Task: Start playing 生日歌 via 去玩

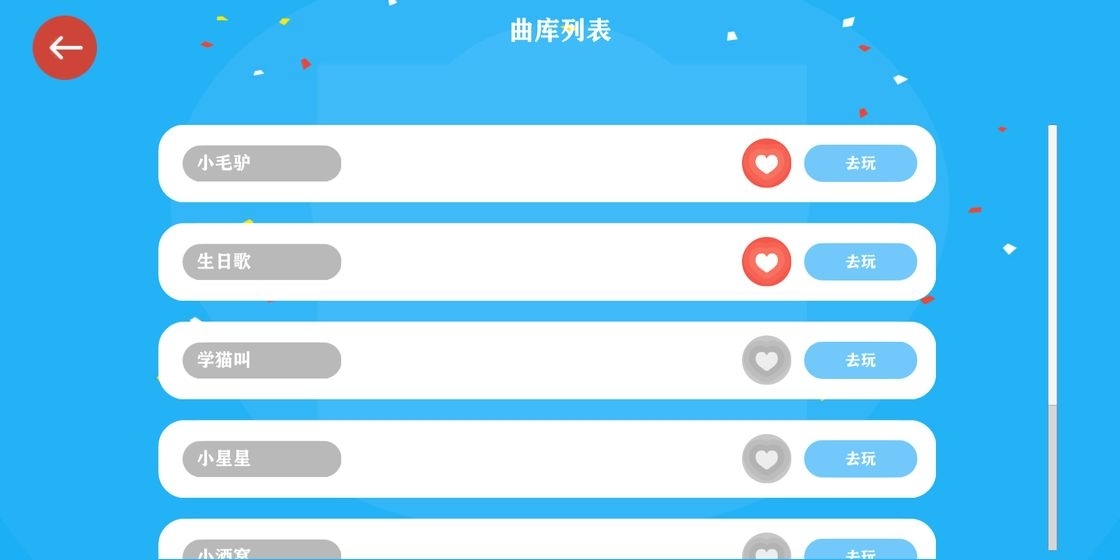Action: (x=860, y=262)
